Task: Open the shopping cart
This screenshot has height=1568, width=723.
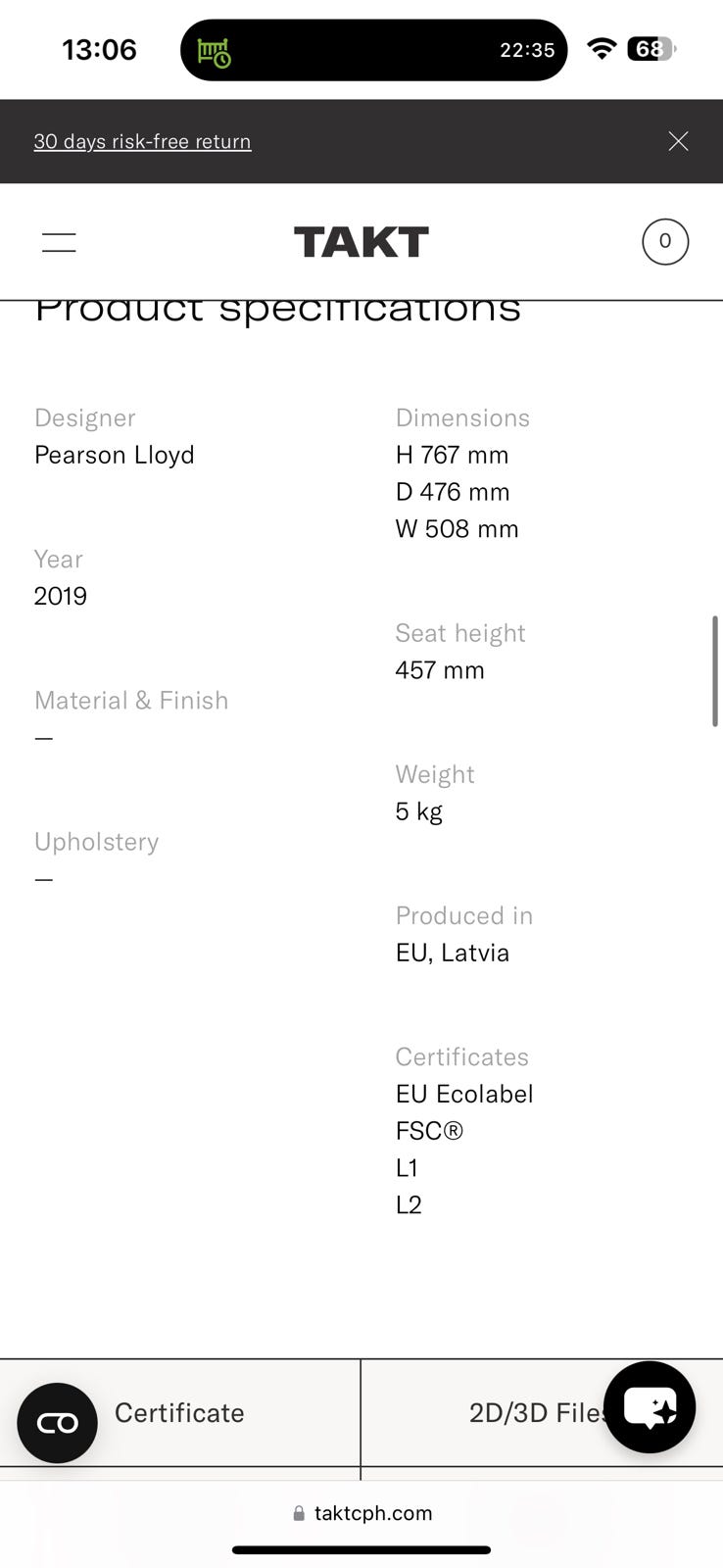Action: coord(665,242)
